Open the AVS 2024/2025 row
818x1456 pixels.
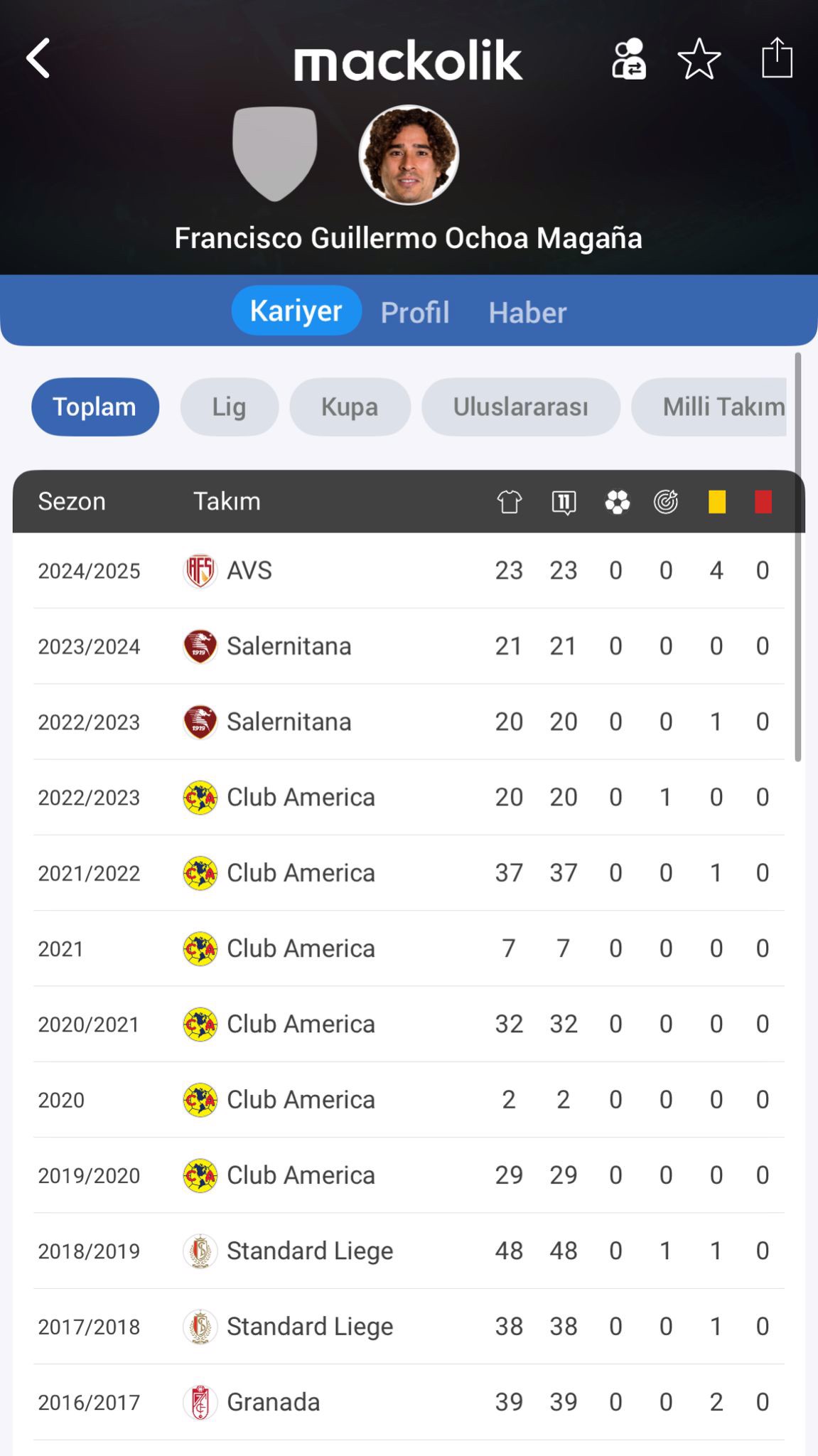[x=409, y=570]
